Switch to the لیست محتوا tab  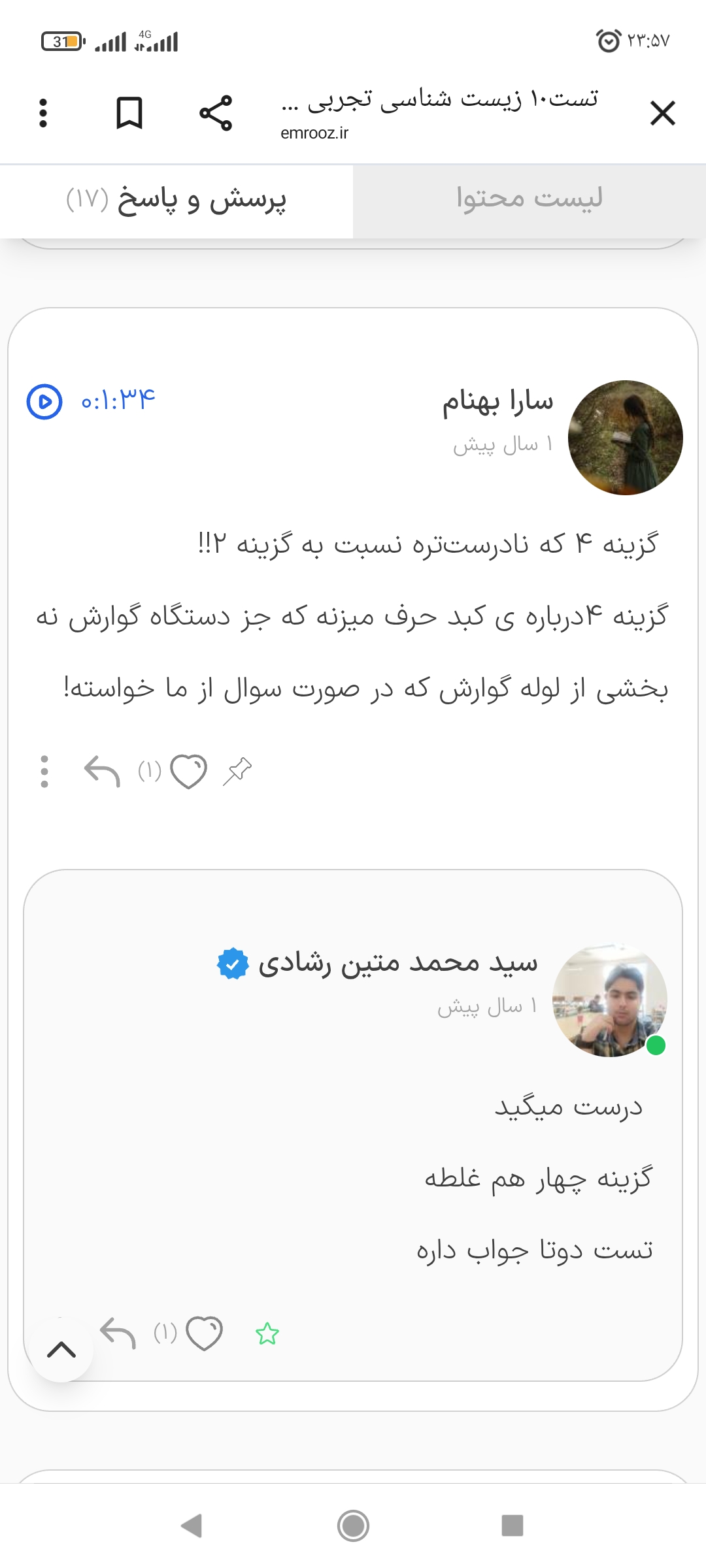pos(529,199)
